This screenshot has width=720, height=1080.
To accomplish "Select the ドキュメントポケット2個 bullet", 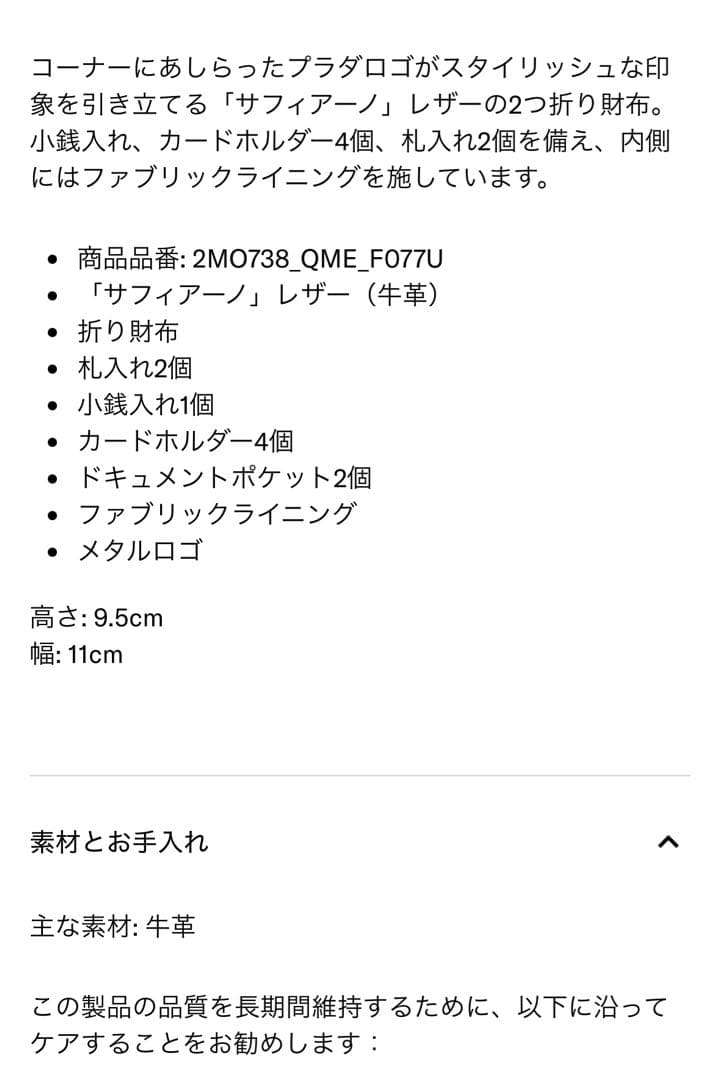I will (x=220, y=476).
